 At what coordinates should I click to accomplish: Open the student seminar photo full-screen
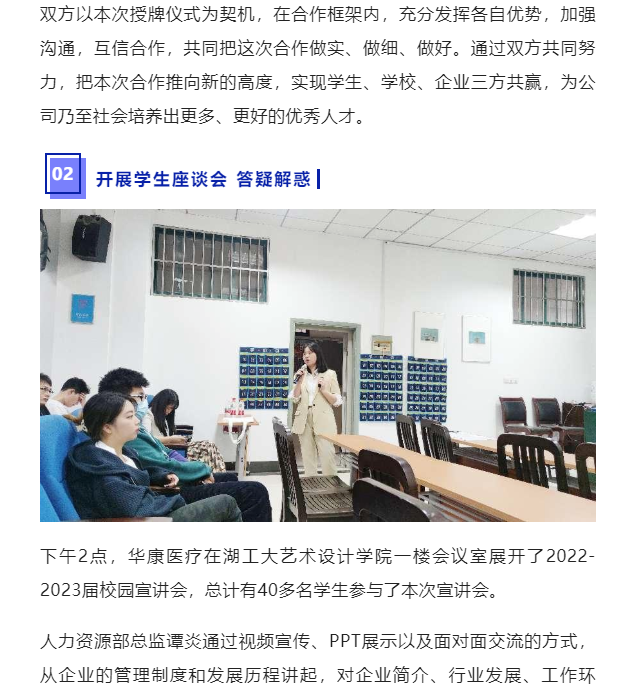pyautogui.click(x=318, y=365)
